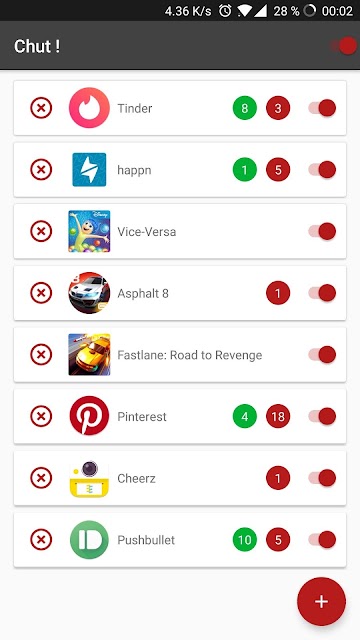Remove Pinterest using its X icon
360x640 pixels.
(41, 416)
